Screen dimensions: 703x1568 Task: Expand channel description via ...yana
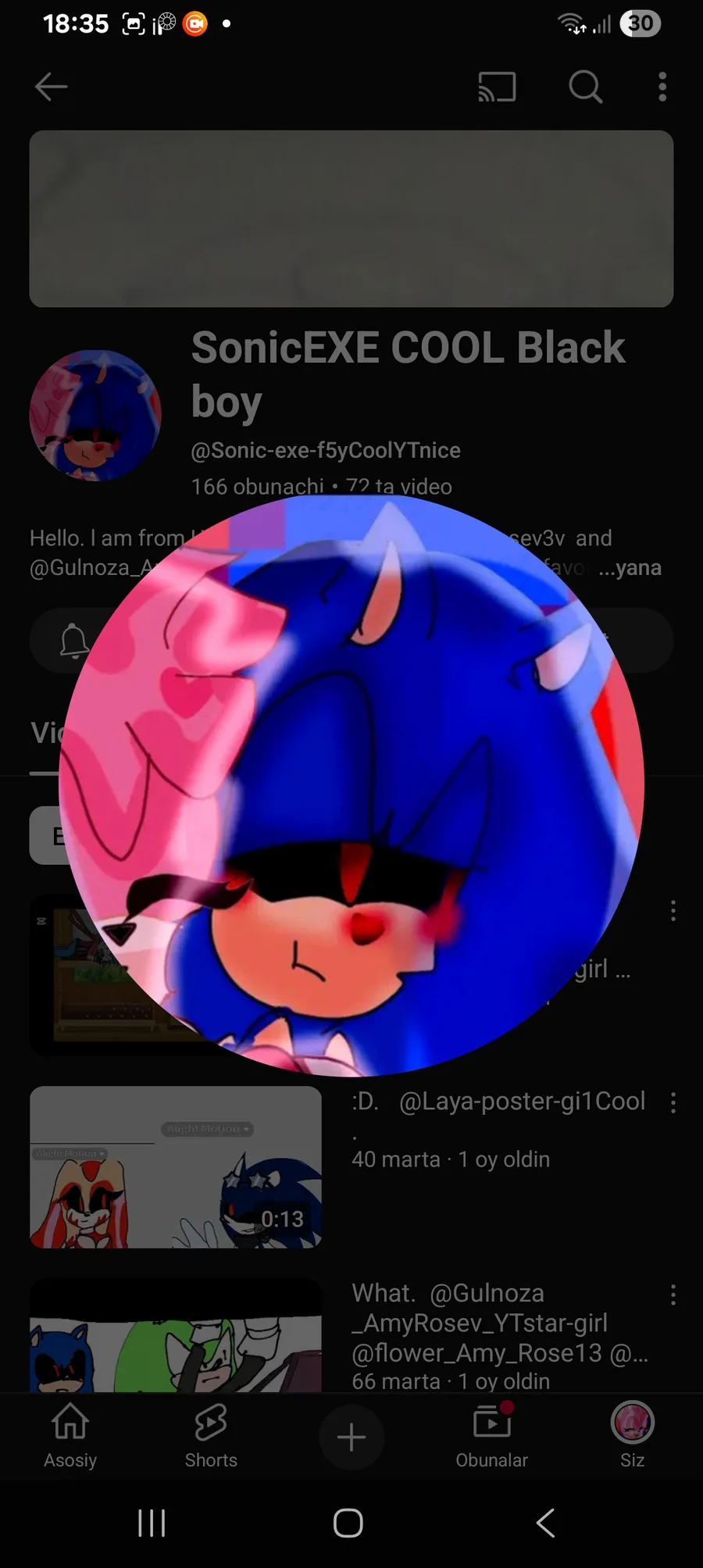630,568
